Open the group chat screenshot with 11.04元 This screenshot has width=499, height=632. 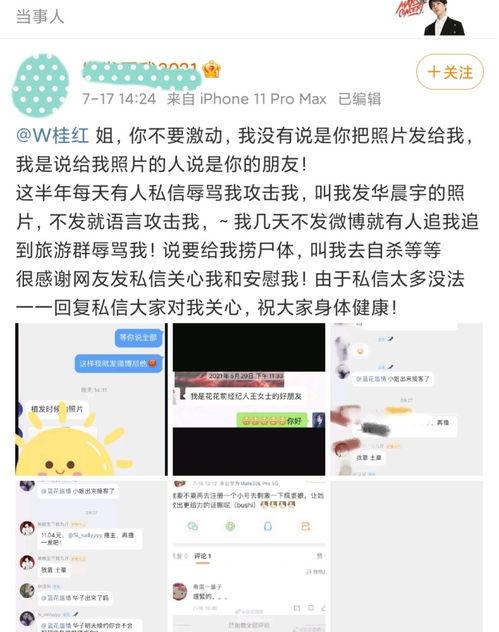(91, 556)
